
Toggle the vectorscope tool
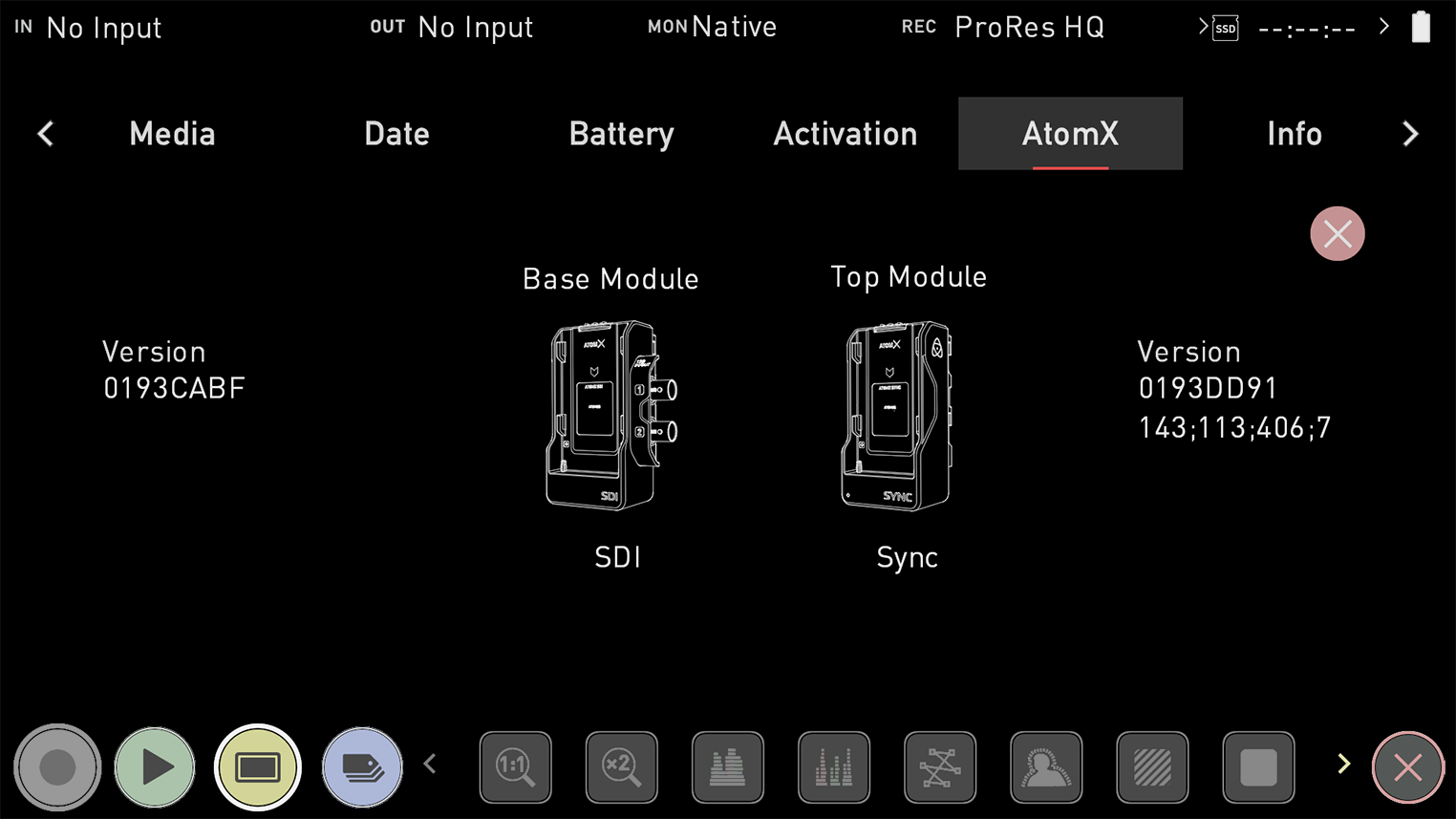click(940, 766)
